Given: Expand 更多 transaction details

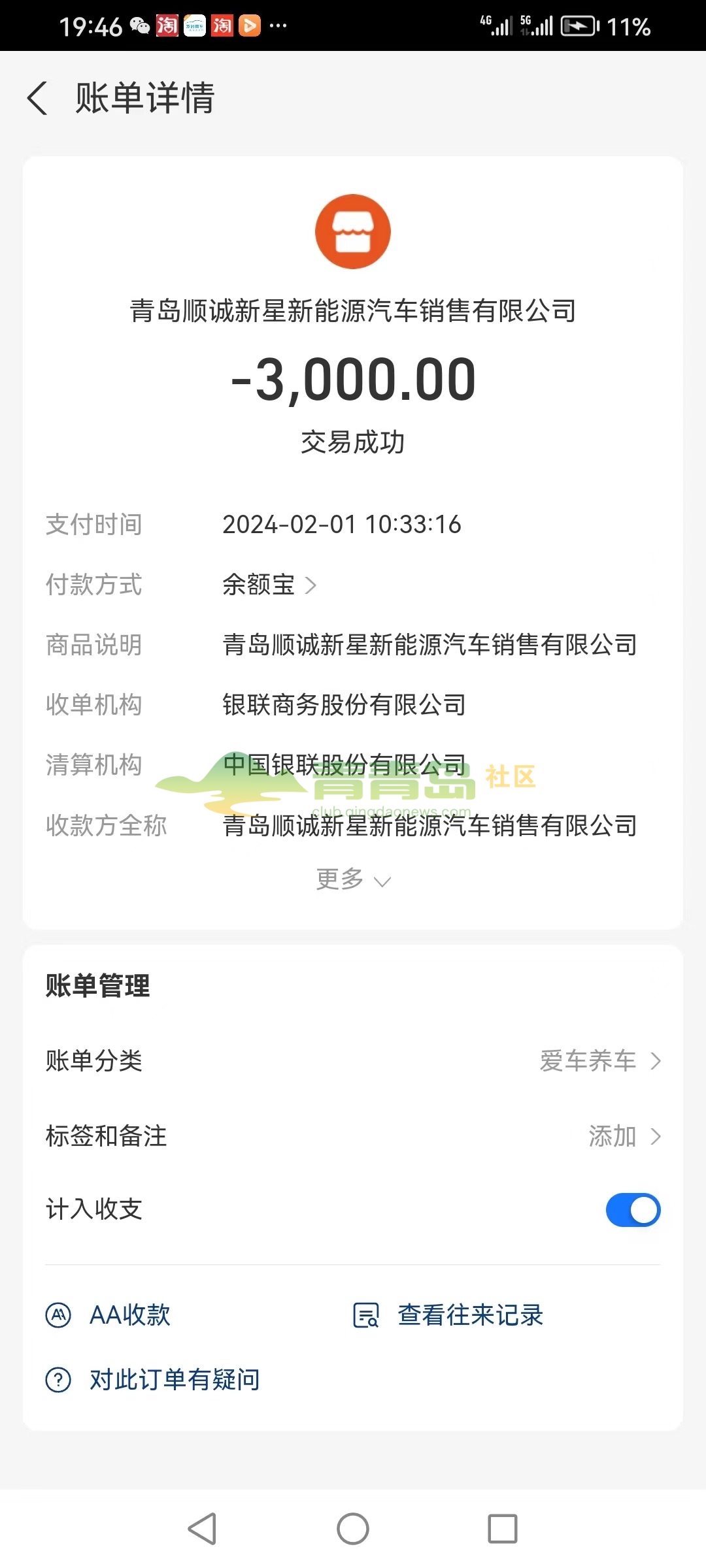Looking at the screenshot, I should [353, 879].
